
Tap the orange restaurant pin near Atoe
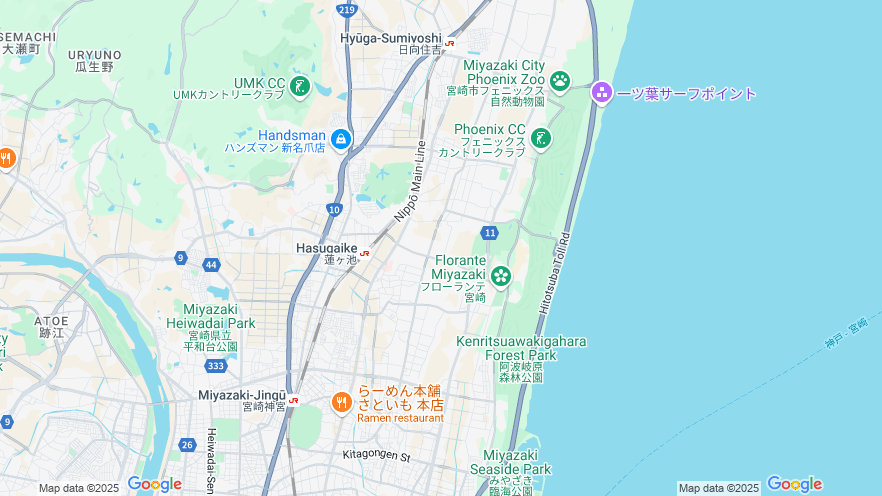pyautogui.click(x=5, y=158)
